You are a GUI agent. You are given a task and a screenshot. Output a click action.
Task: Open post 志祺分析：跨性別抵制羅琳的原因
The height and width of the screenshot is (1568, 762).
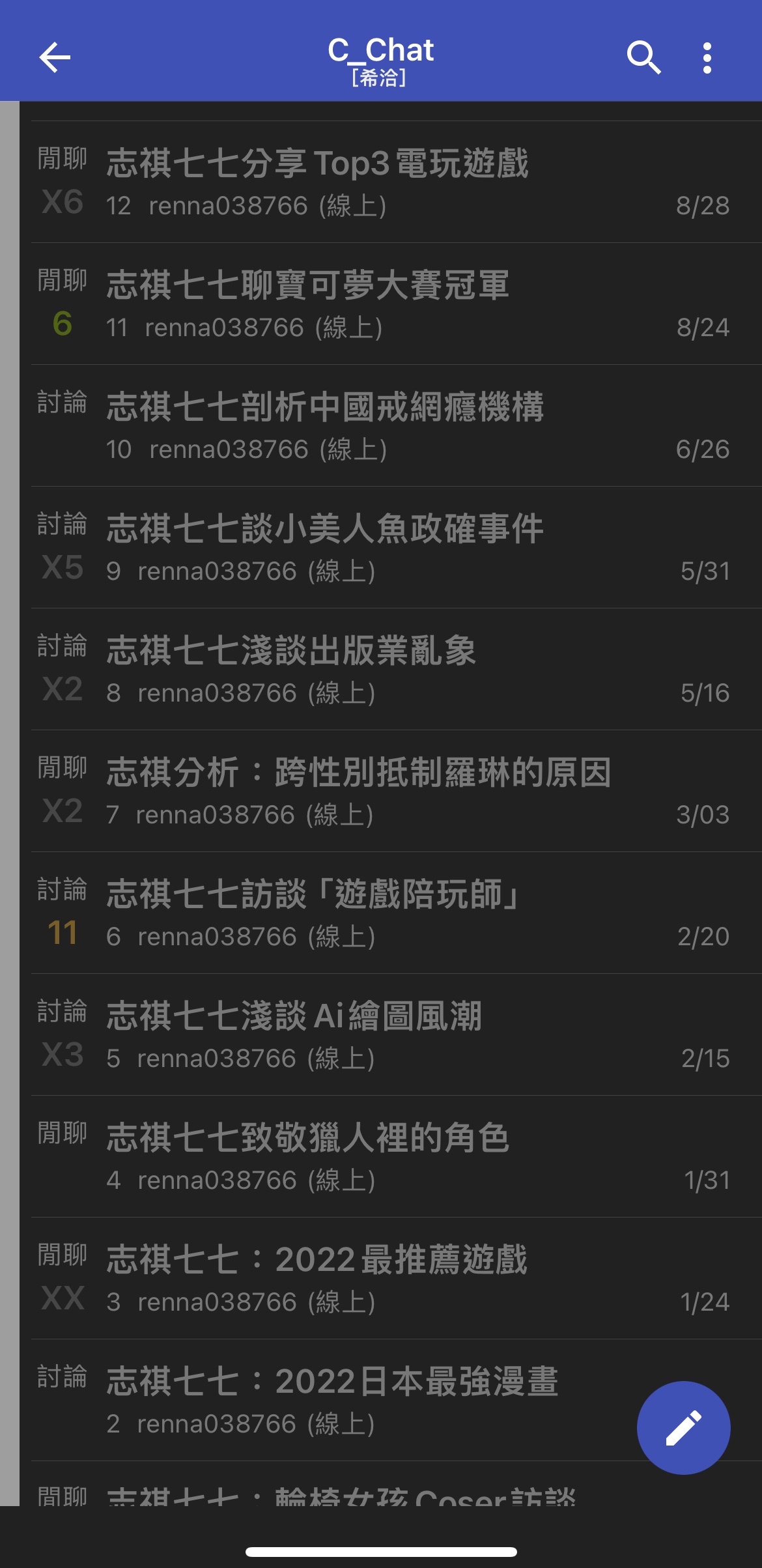tap(391, 791)
